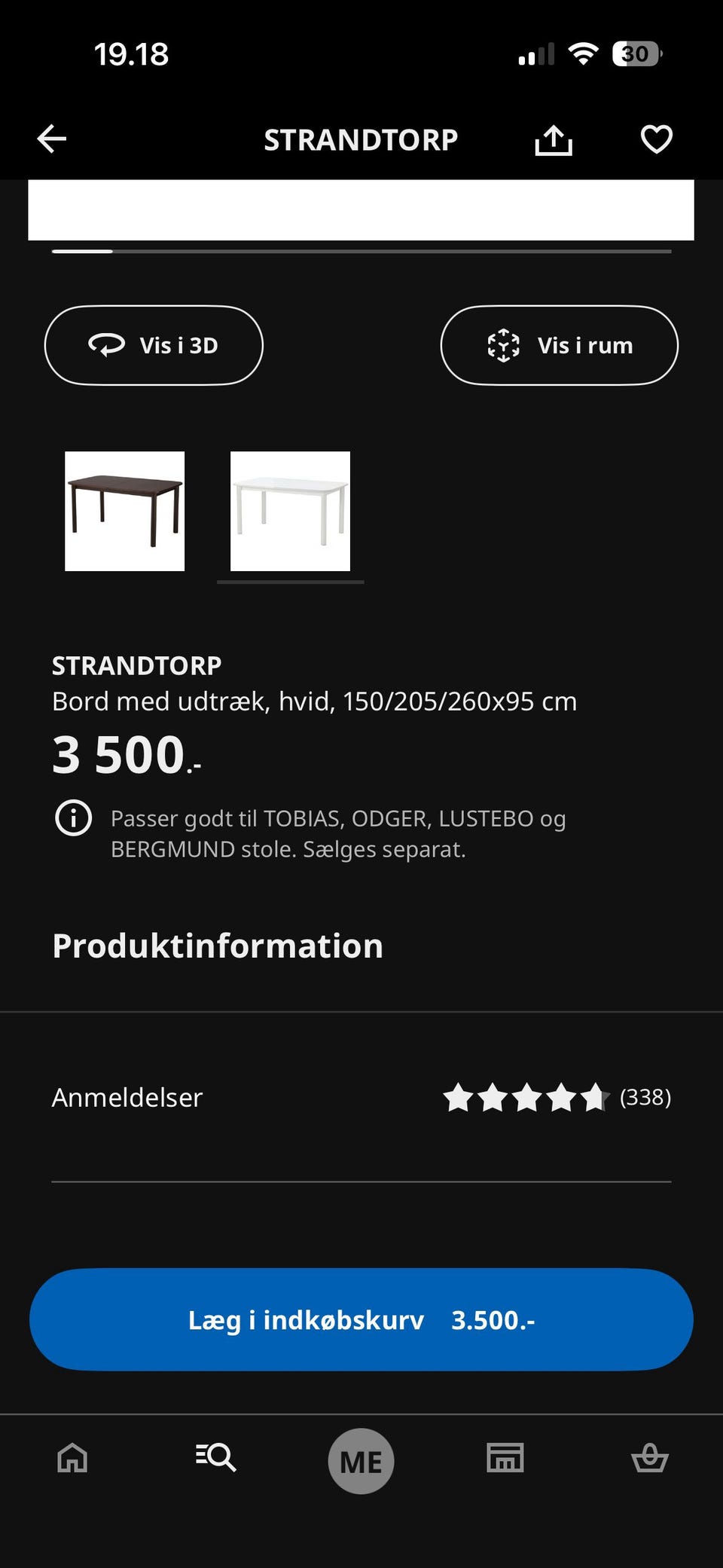Click the image carousel progress bar
Image resolution: width=723 pixels, height=1568 pixels.
pyautogui.click(x=361, y=249)
